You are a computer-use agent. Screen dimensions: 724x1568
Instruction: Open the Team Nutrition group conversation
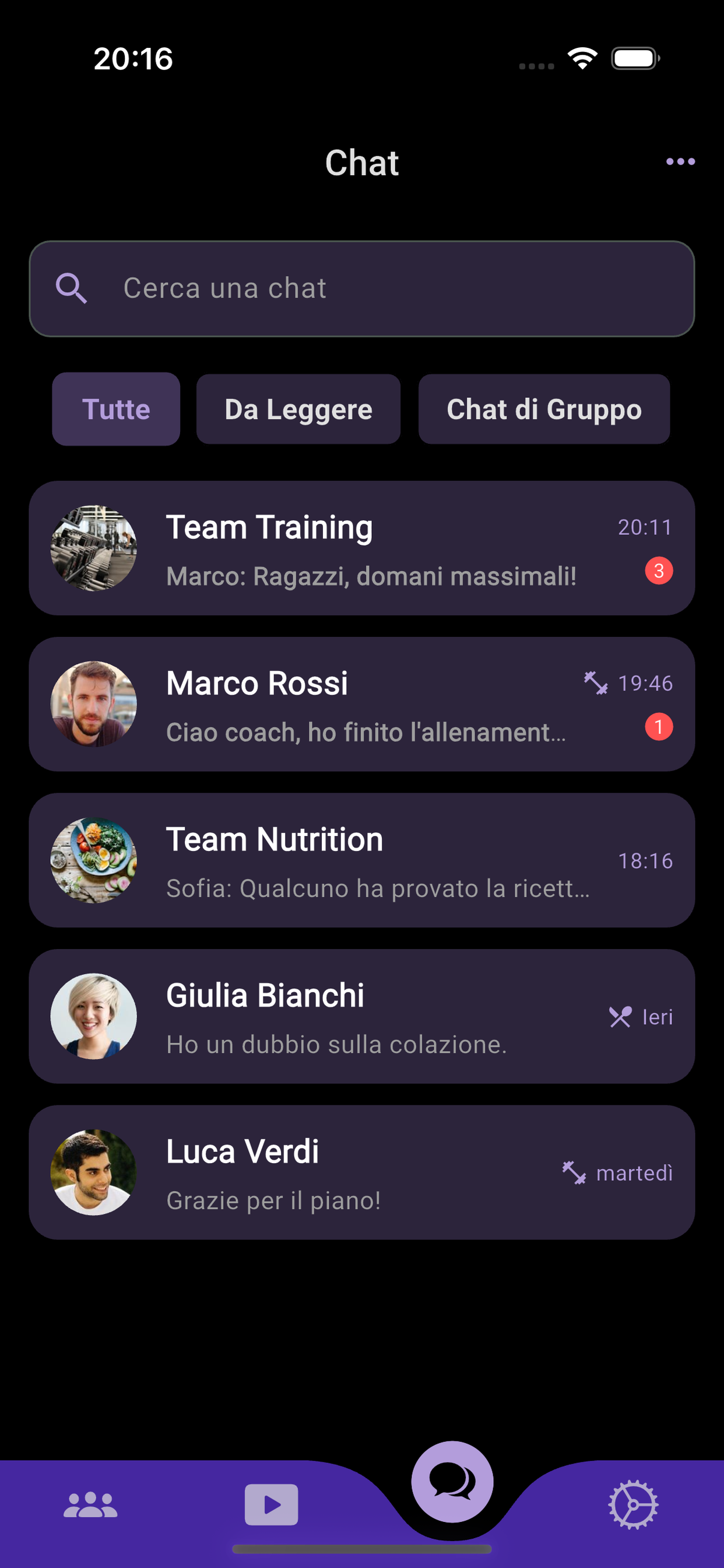[362, 860]
